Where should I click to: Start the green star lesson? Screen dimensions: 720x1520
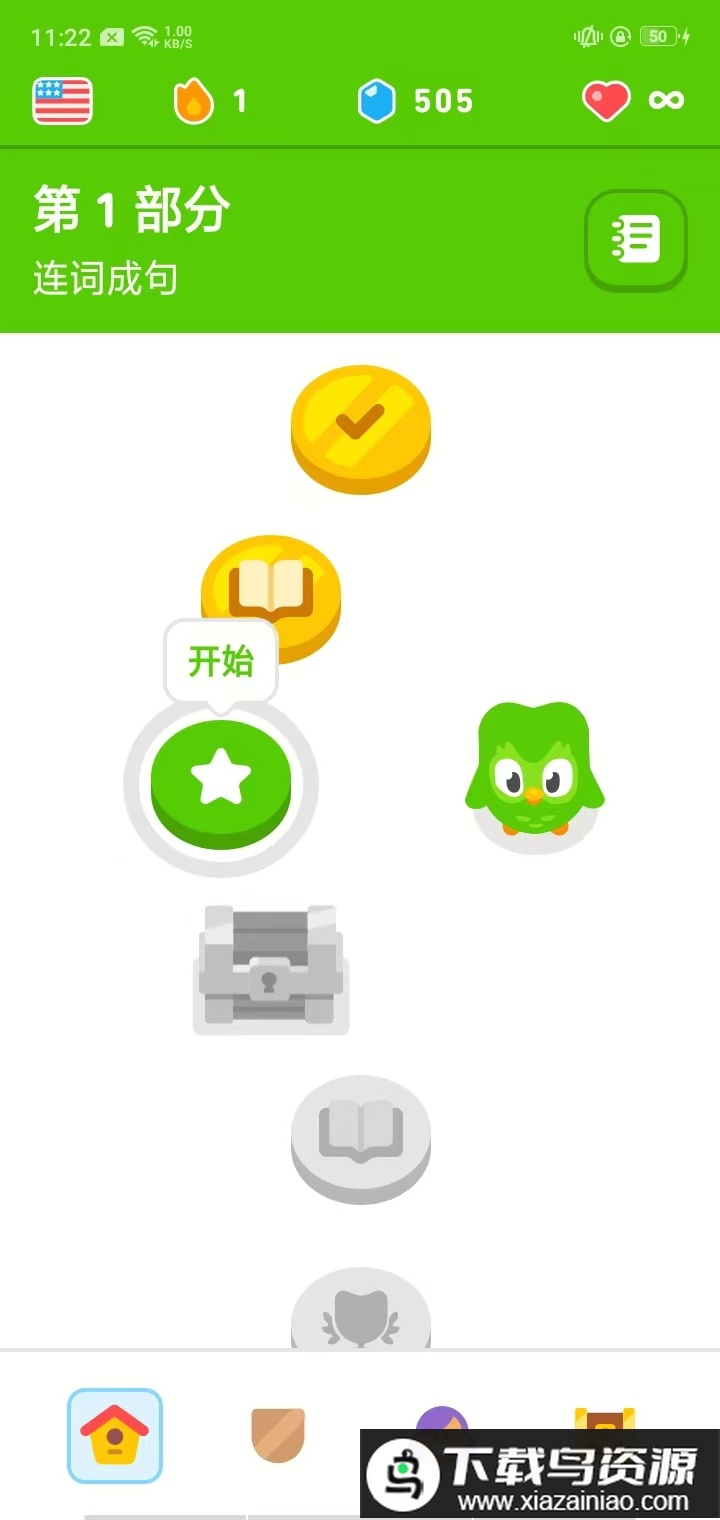(221, 780)
